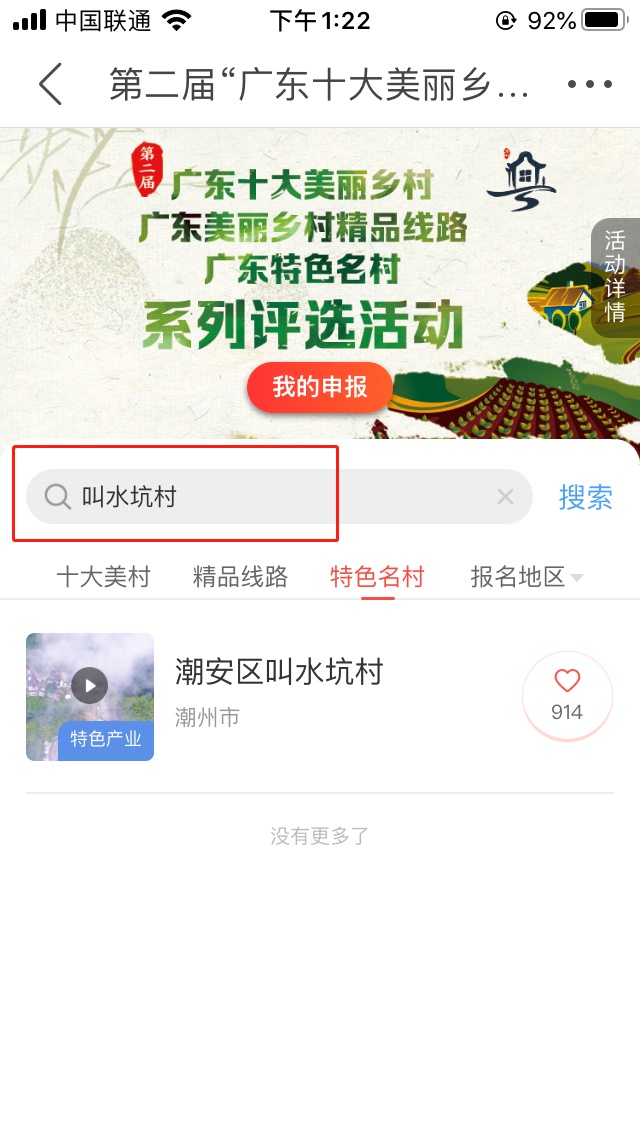Tap 搜索 to run the search
Image resolution: width=640 pixels, height=1136 pixels.
[585, 497]
